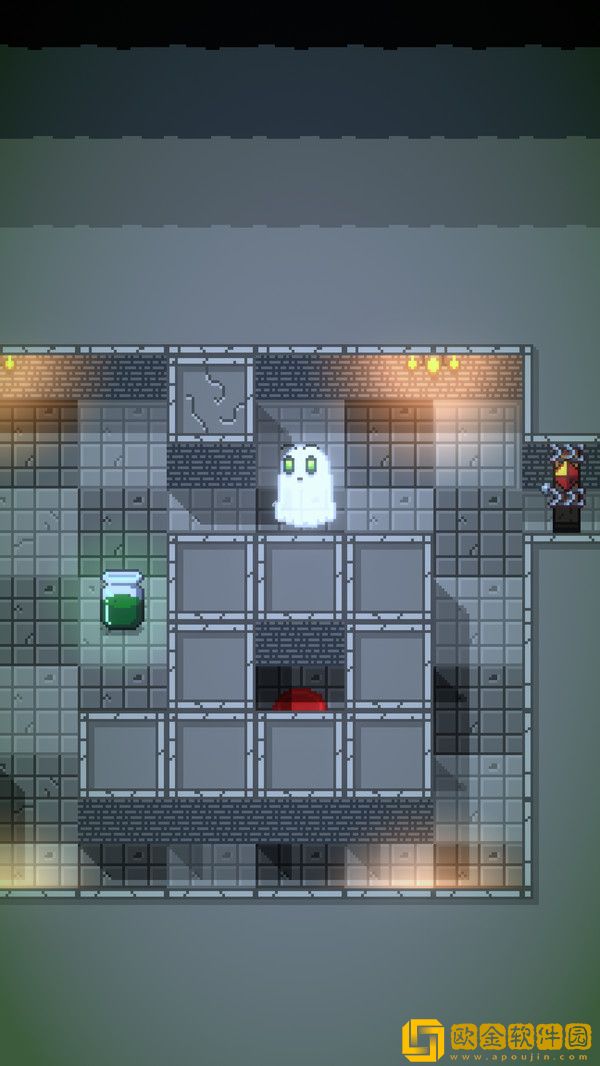
Task: Tap the red floor button
Action: point(300,699)
